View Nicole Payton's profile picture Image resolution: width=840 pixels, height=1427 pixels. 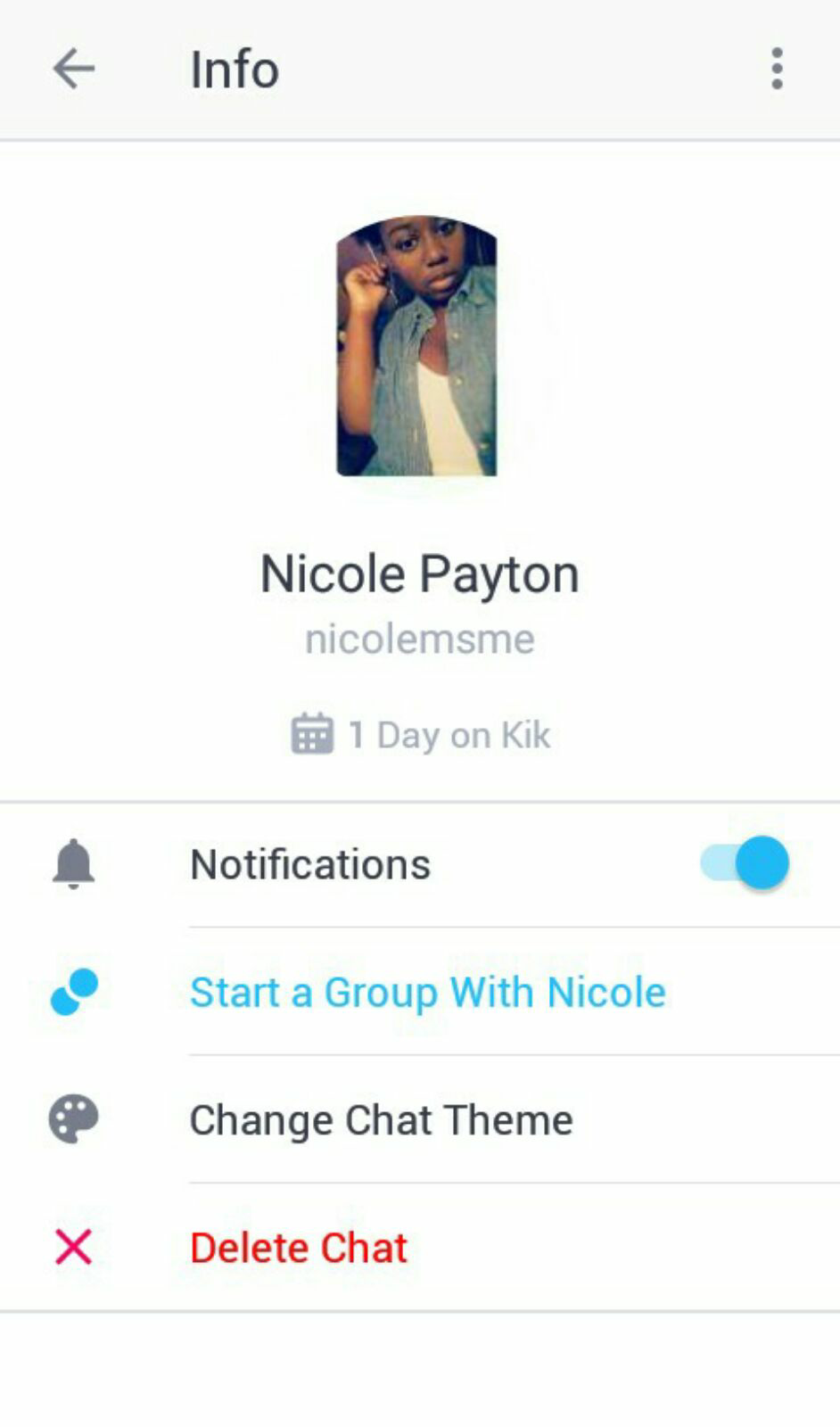coord(416,346)
